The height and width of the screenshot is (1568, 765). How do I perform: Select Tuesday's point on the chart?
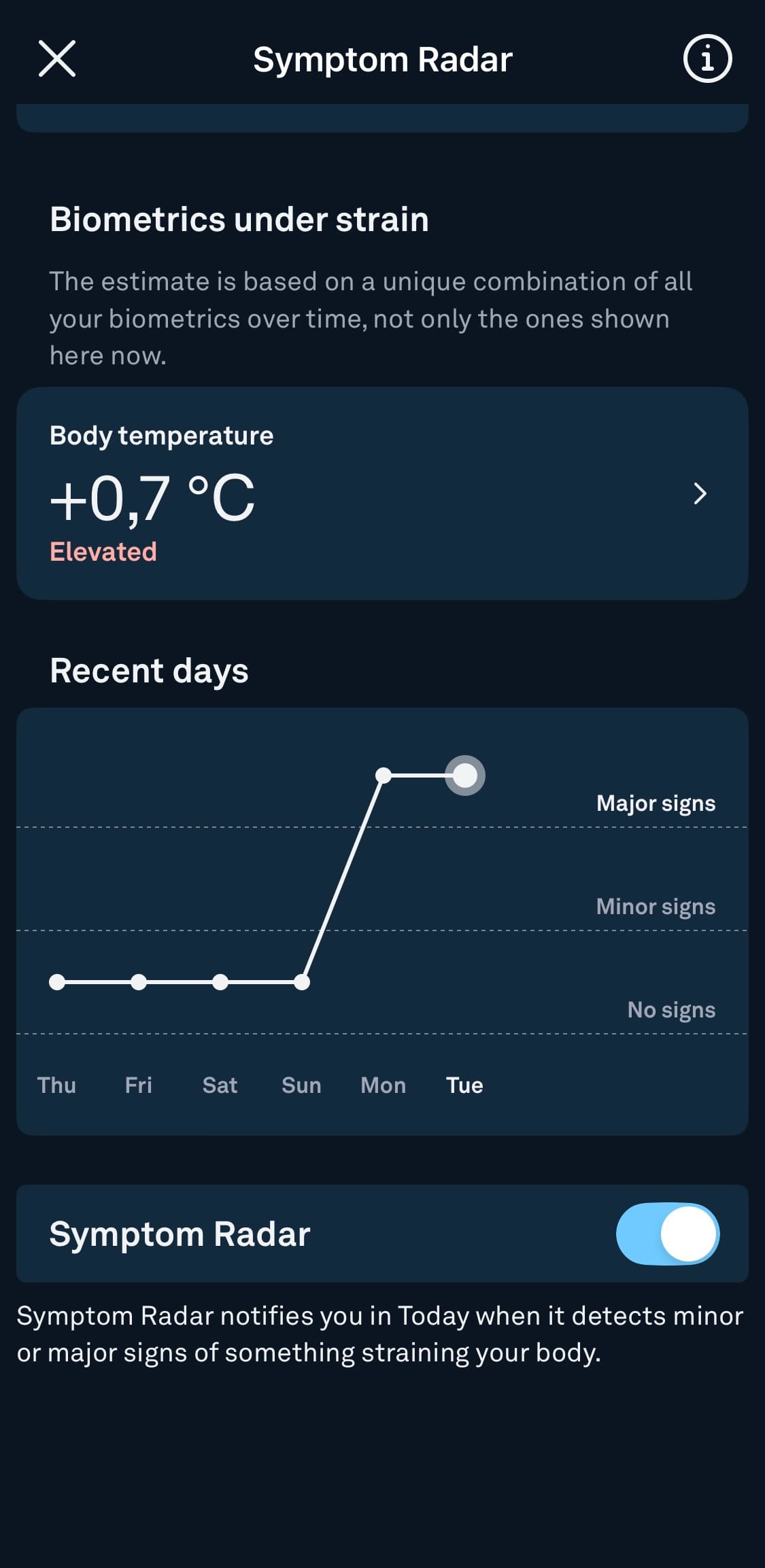click(465, 776)
